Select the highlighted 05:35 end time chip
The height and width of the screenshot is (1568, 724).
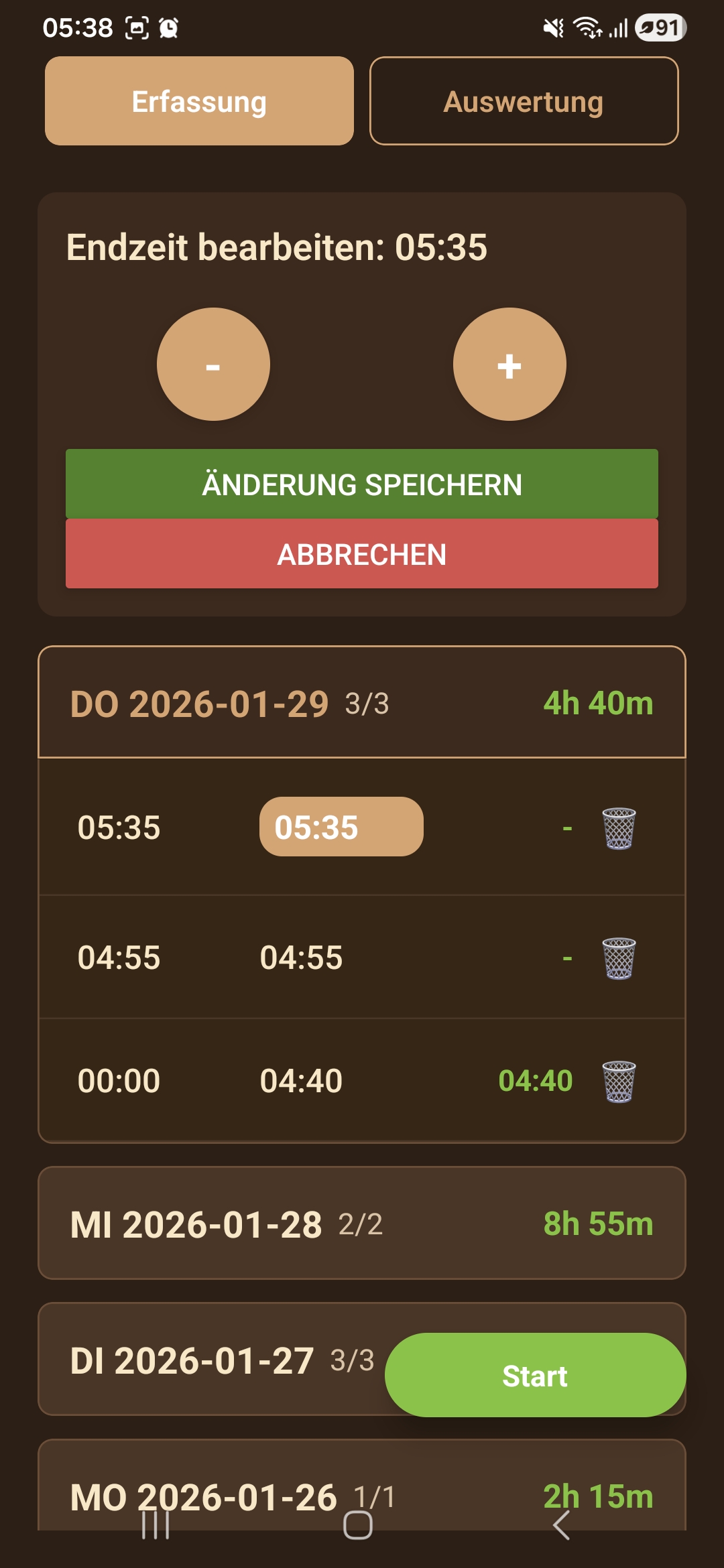(x=340, y=828)
